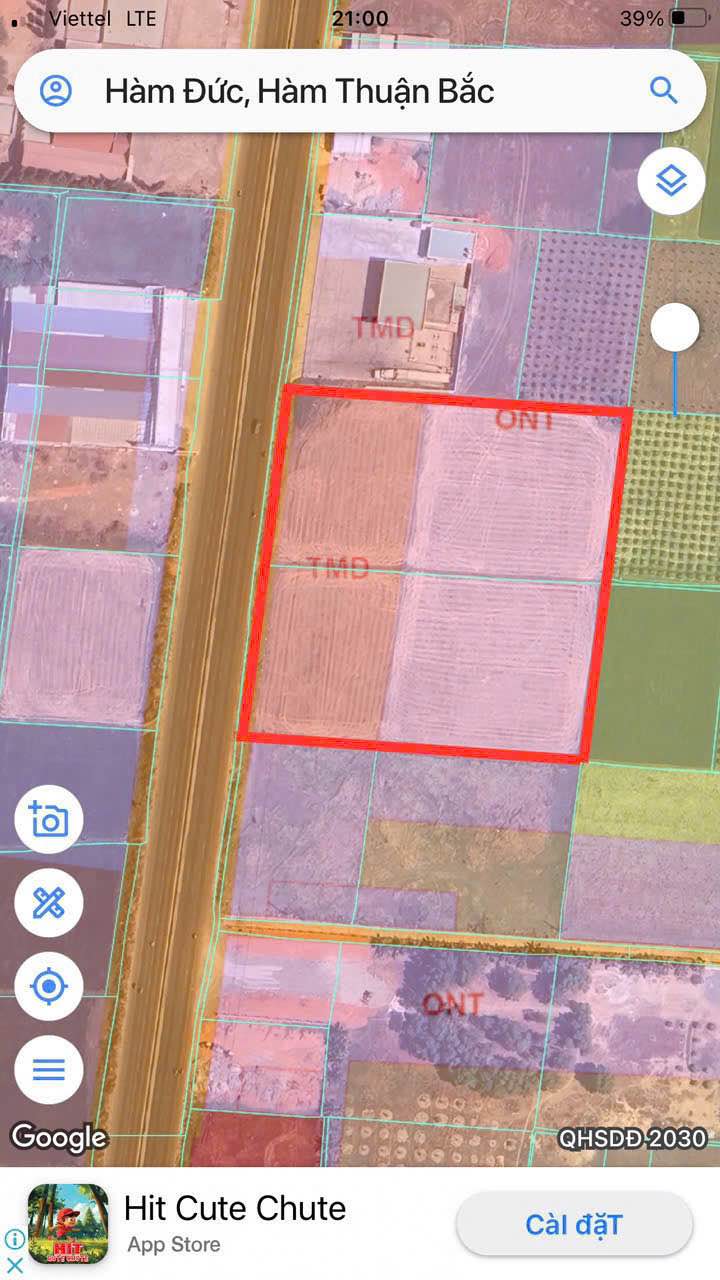This screenshot has height=1280, width=720.
Task: Tap the overlay opacity slider knob
Action: tap(676, 327)
